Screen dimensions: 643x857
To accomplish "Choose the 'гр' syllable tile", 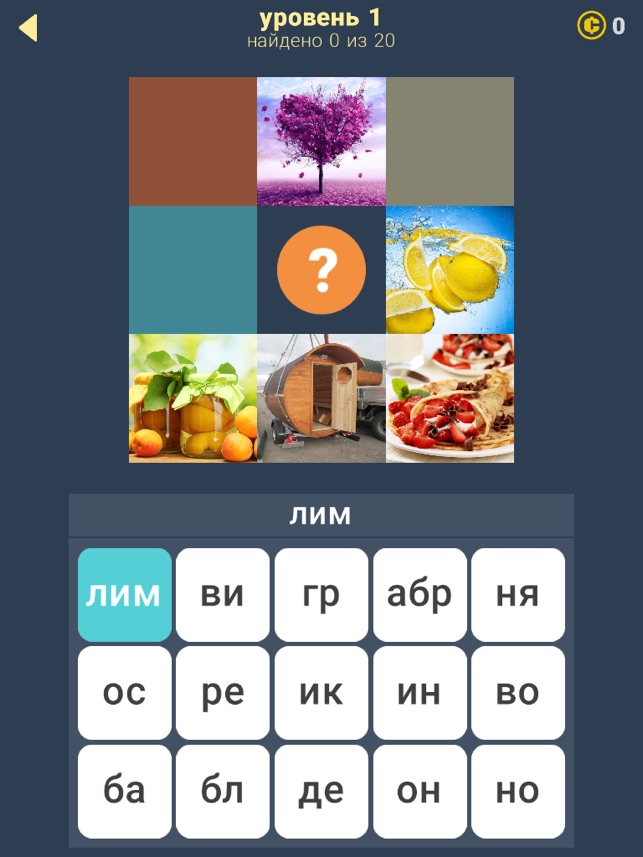I will pyautogui.click(x=321, y=595).
